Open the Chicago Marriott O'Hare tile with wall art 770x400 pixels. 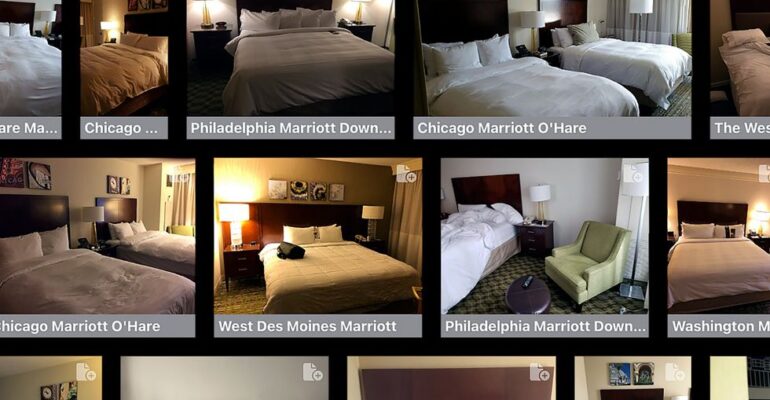pos(95,245)
